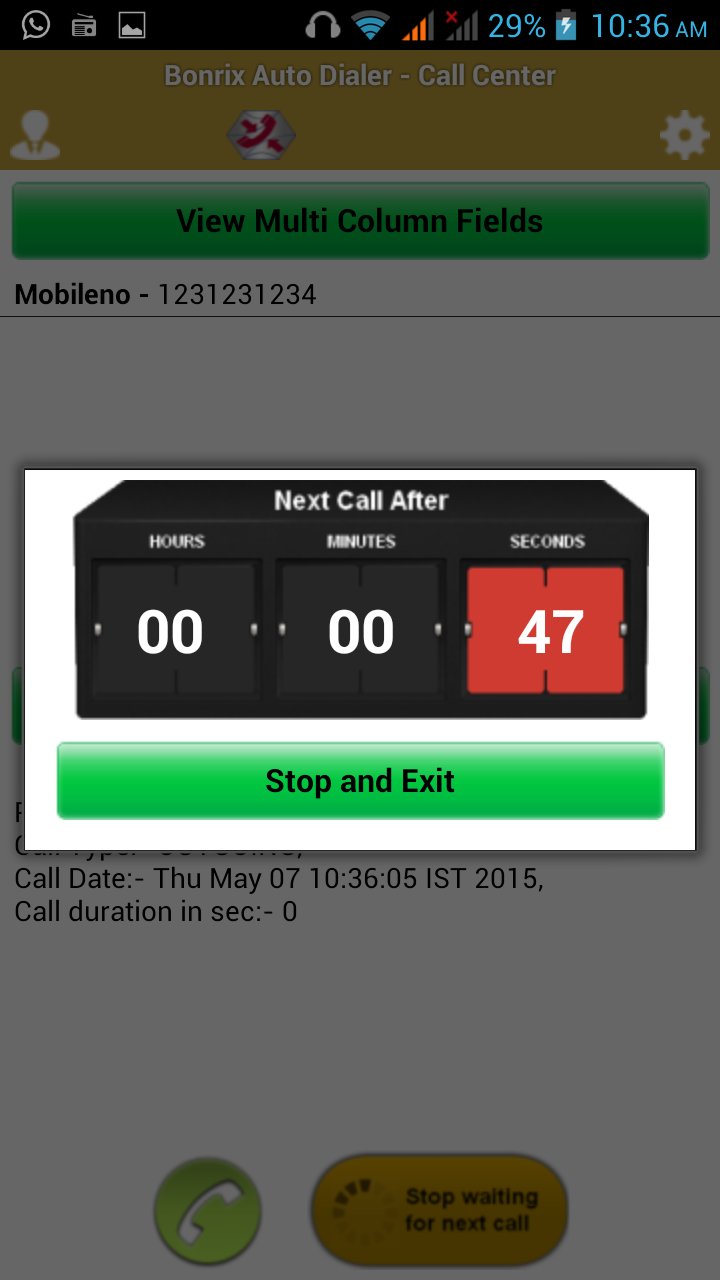Tap the Stop and Exit button
The image size is (720, 1280).
[360, 781]
